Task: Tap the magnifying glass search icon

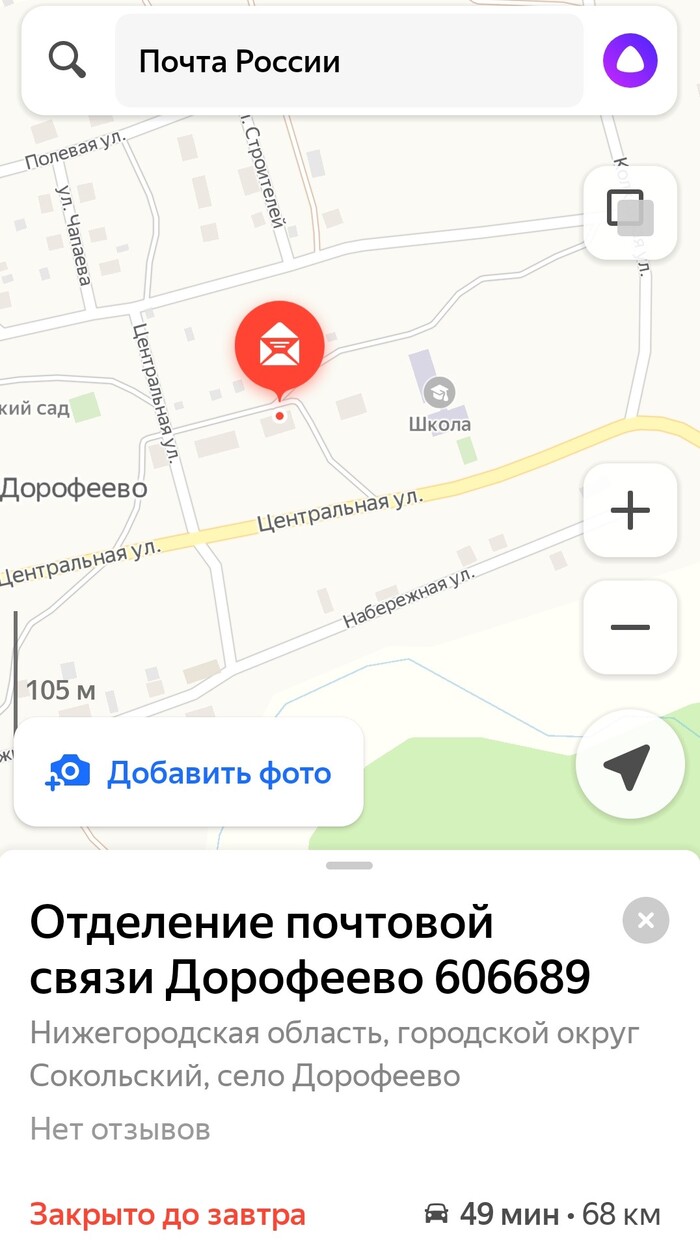Action: 68,61
